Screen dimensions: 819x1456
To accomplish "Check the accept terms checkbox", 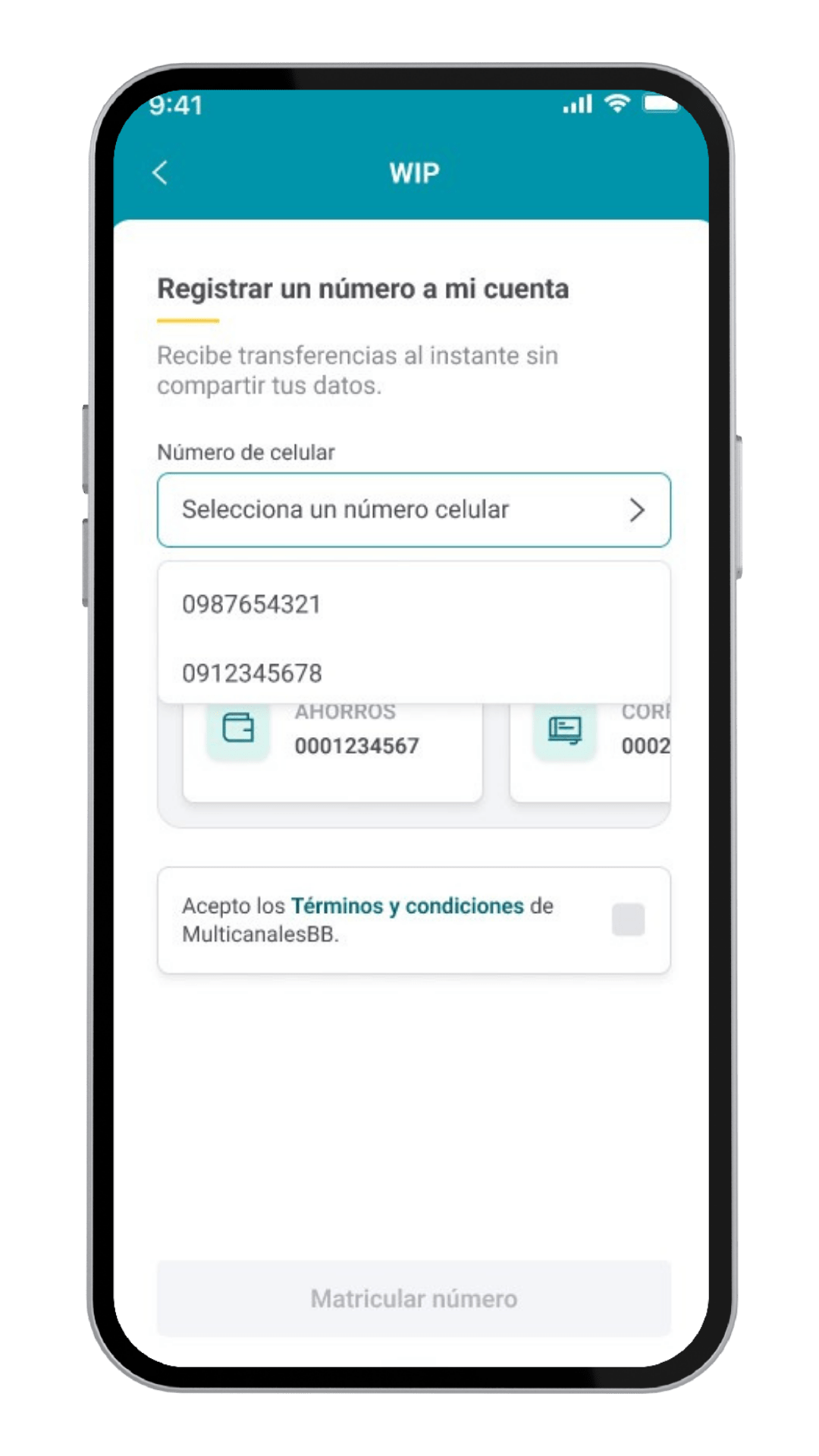I will coord(628,919).
